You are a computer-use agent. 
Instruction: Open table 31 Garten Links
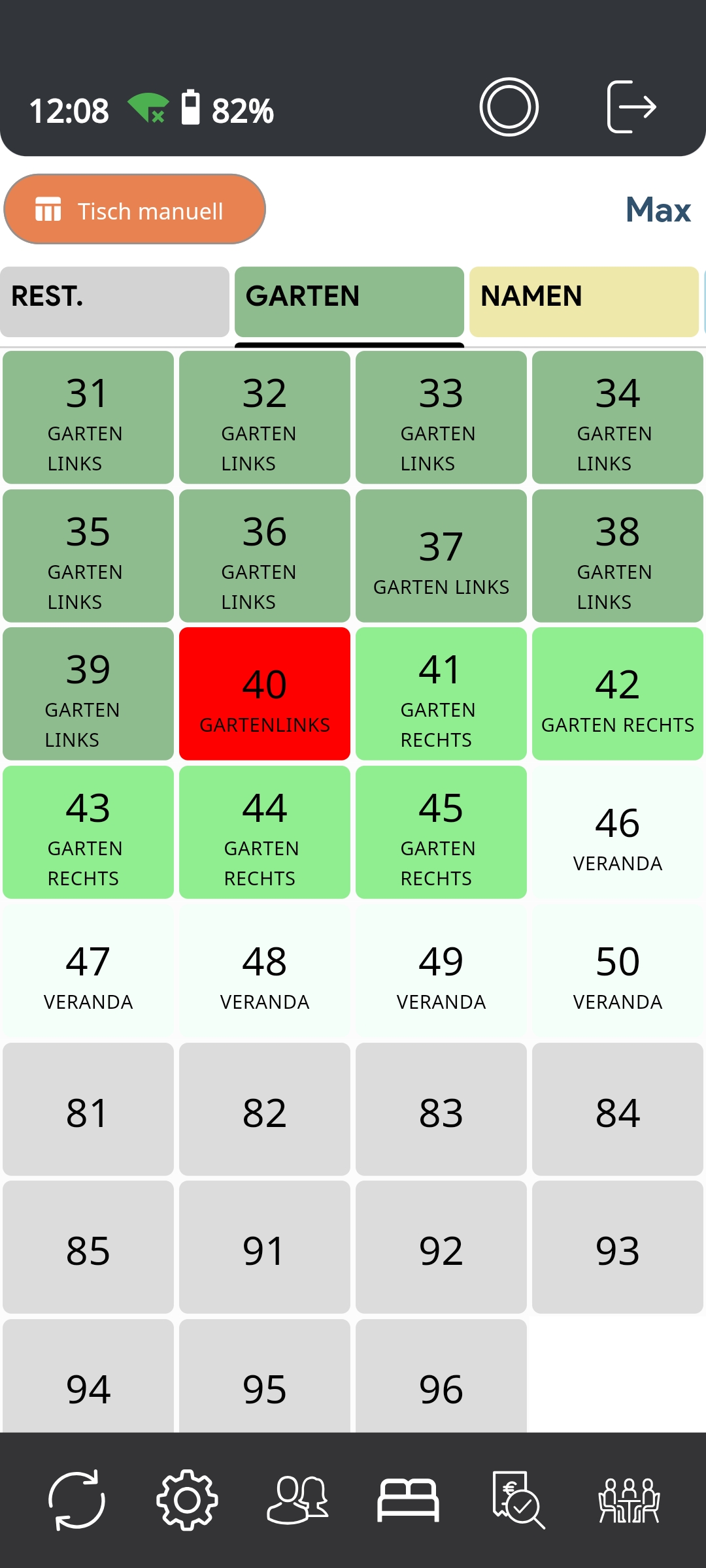(x=88, y=417)
